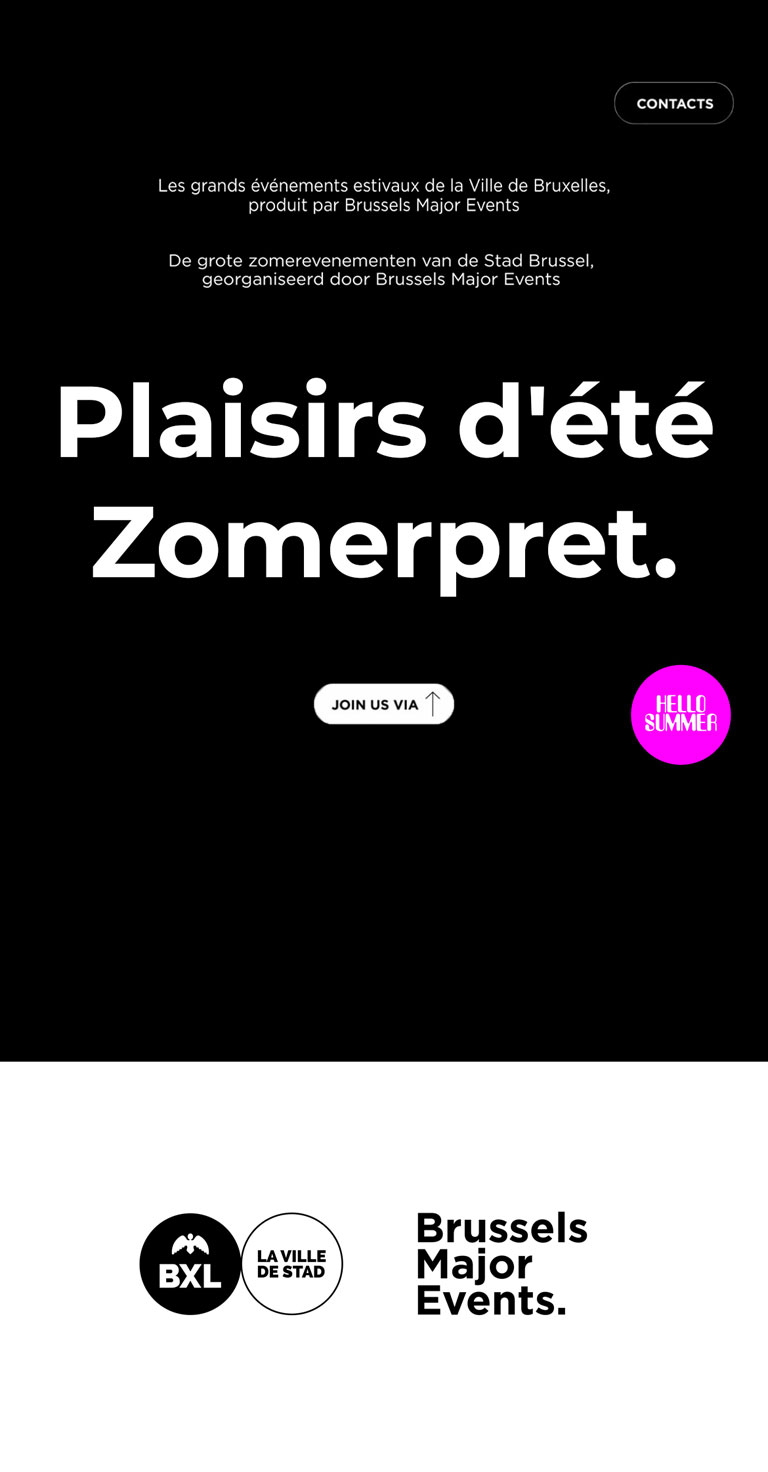Open the Contacts button

pyautogui.click(x=673, y=103)
